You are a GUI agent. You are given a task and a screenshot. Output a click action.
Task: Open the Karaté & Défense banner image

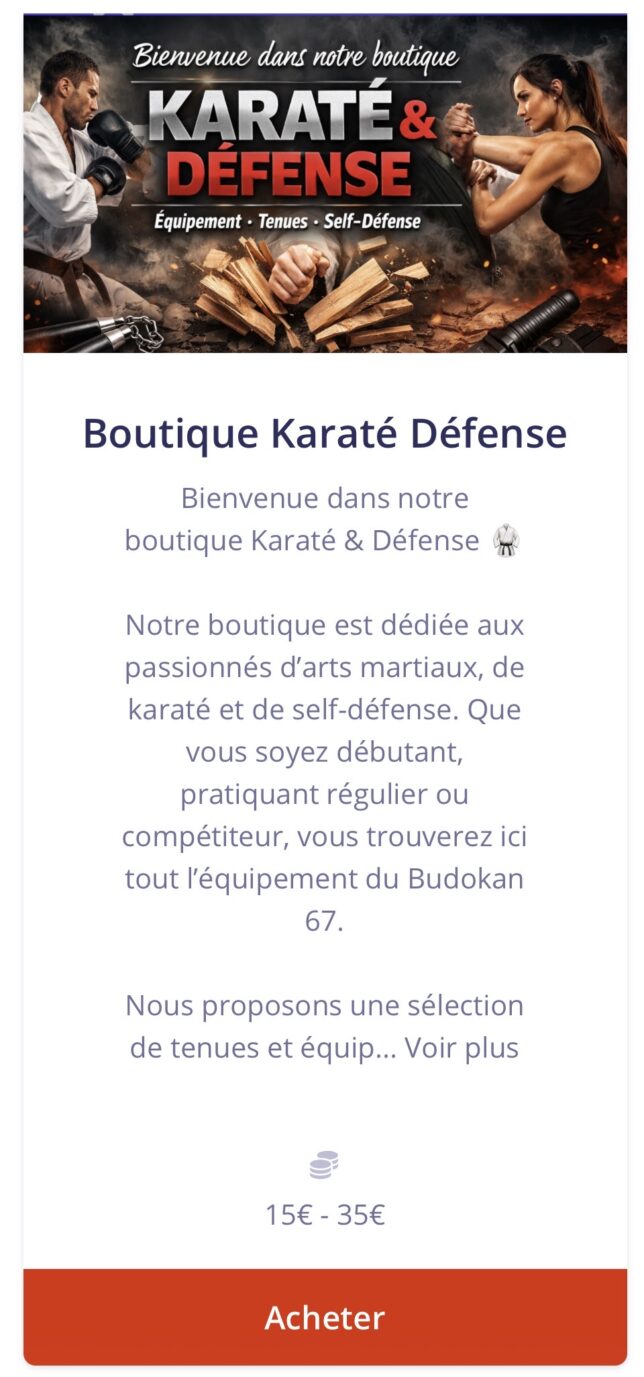325,183
